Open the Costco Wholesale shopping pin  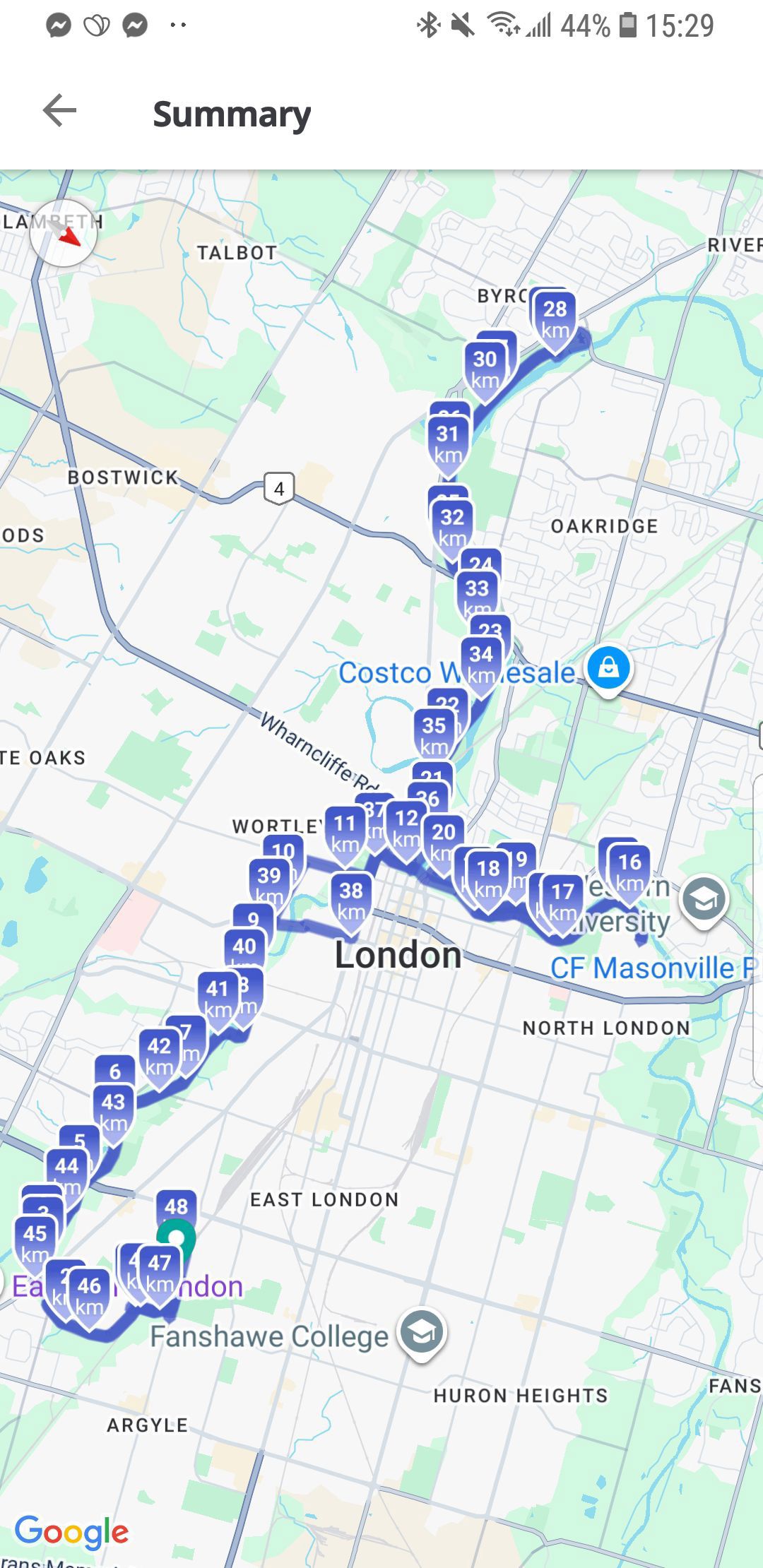click(x=608, y=670)
